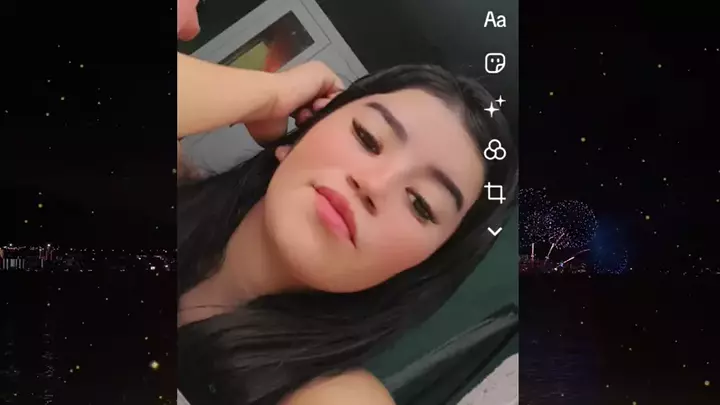This screenshot has height=405, width=720.
Task: Add text with the Aa tool
Action: [x=494, y=20]
